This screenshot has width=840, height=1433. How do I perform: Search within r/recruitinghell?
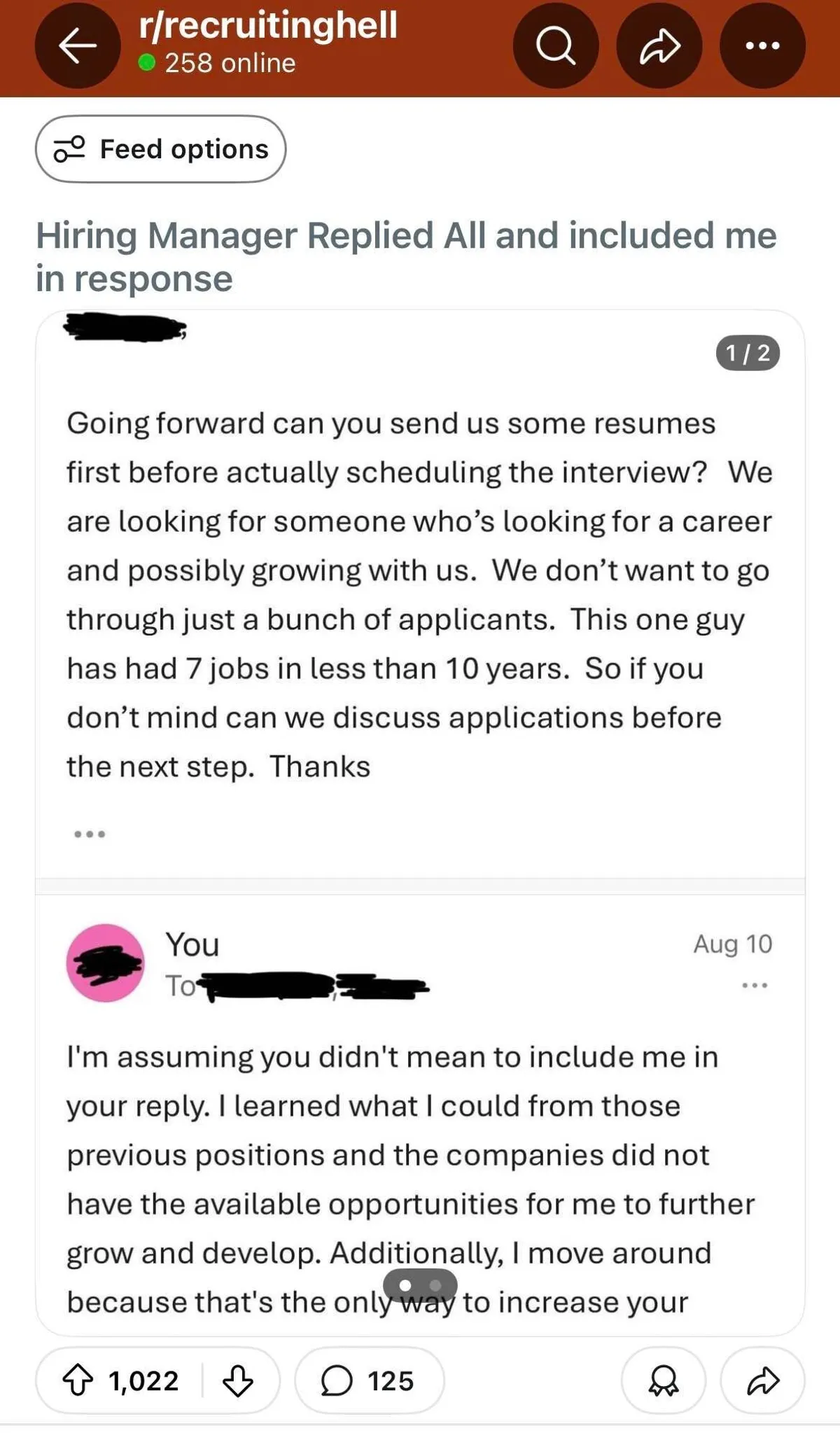point(555,46)
